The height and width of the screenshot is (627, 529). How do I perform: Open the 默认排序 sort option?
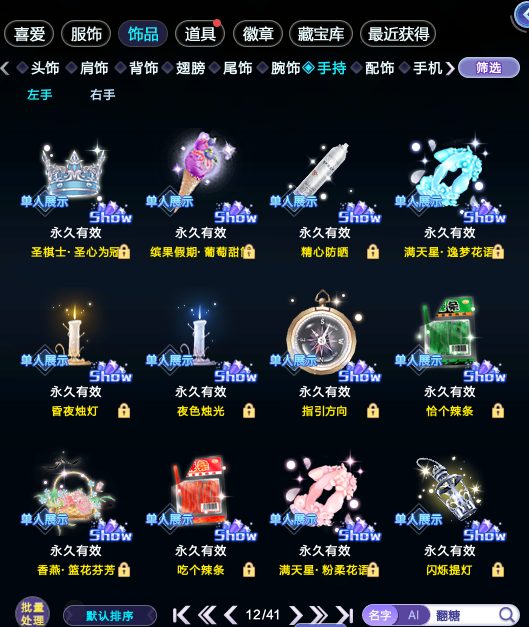[110, 616]
